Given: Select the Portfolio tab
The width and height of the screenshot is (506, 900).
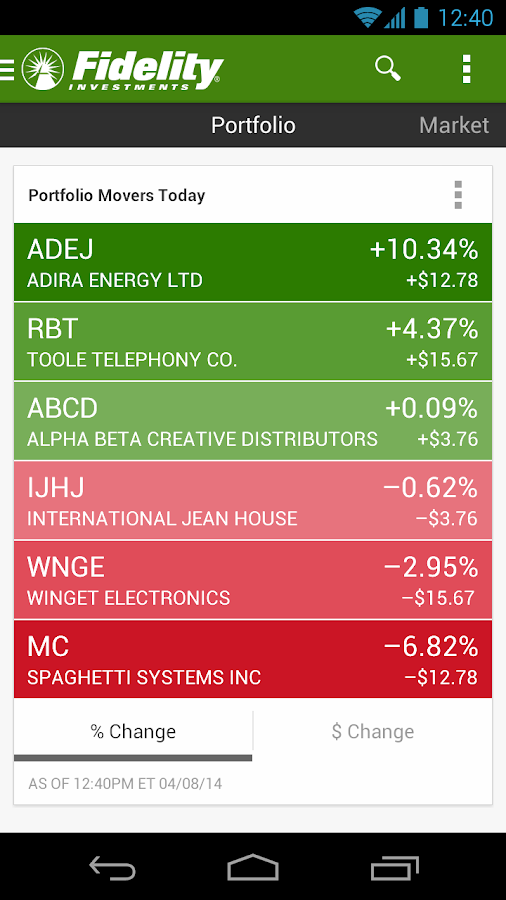Looking at the screenshot, I should pyautogui.click(x=253, y=125).
